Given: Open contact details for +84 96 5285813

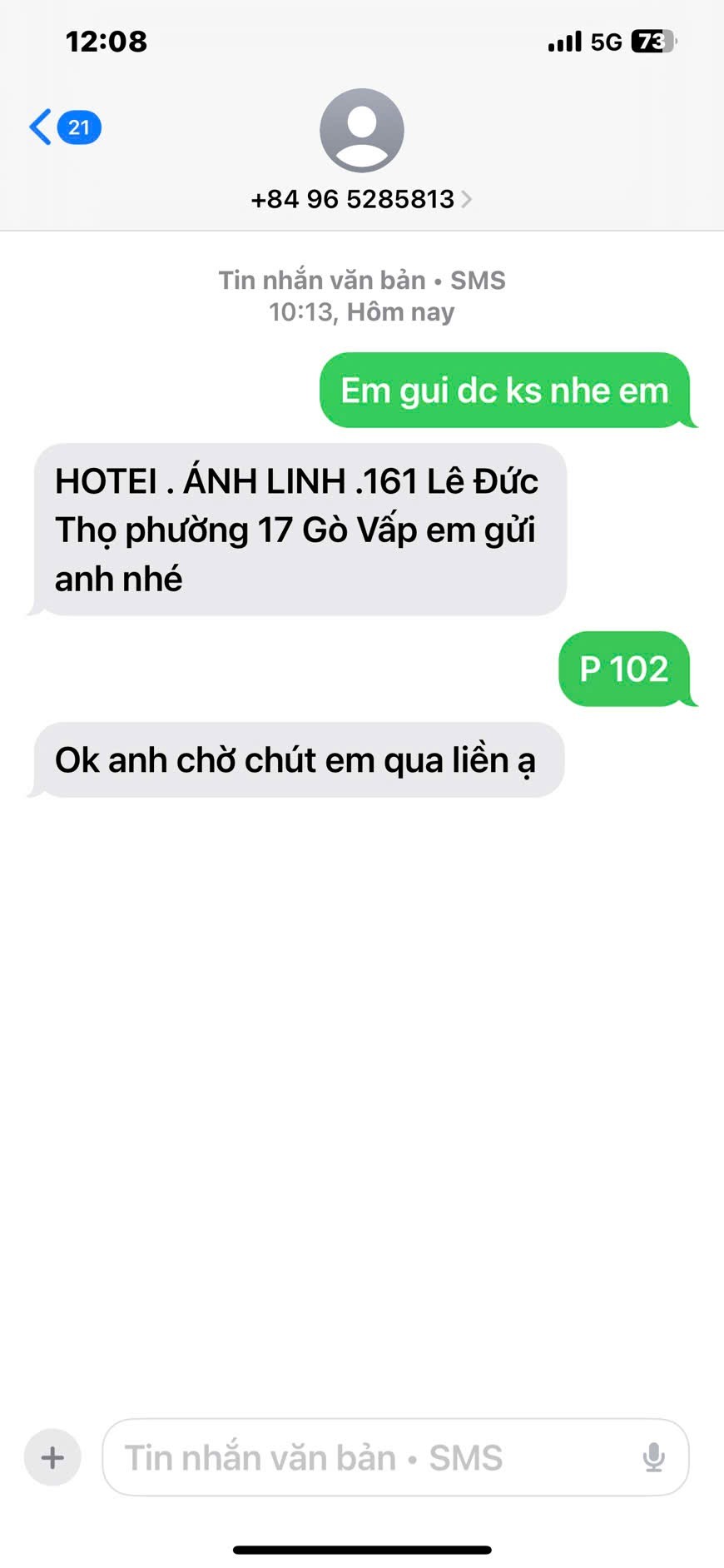Looking at the screenshot, I should point(361,198).
